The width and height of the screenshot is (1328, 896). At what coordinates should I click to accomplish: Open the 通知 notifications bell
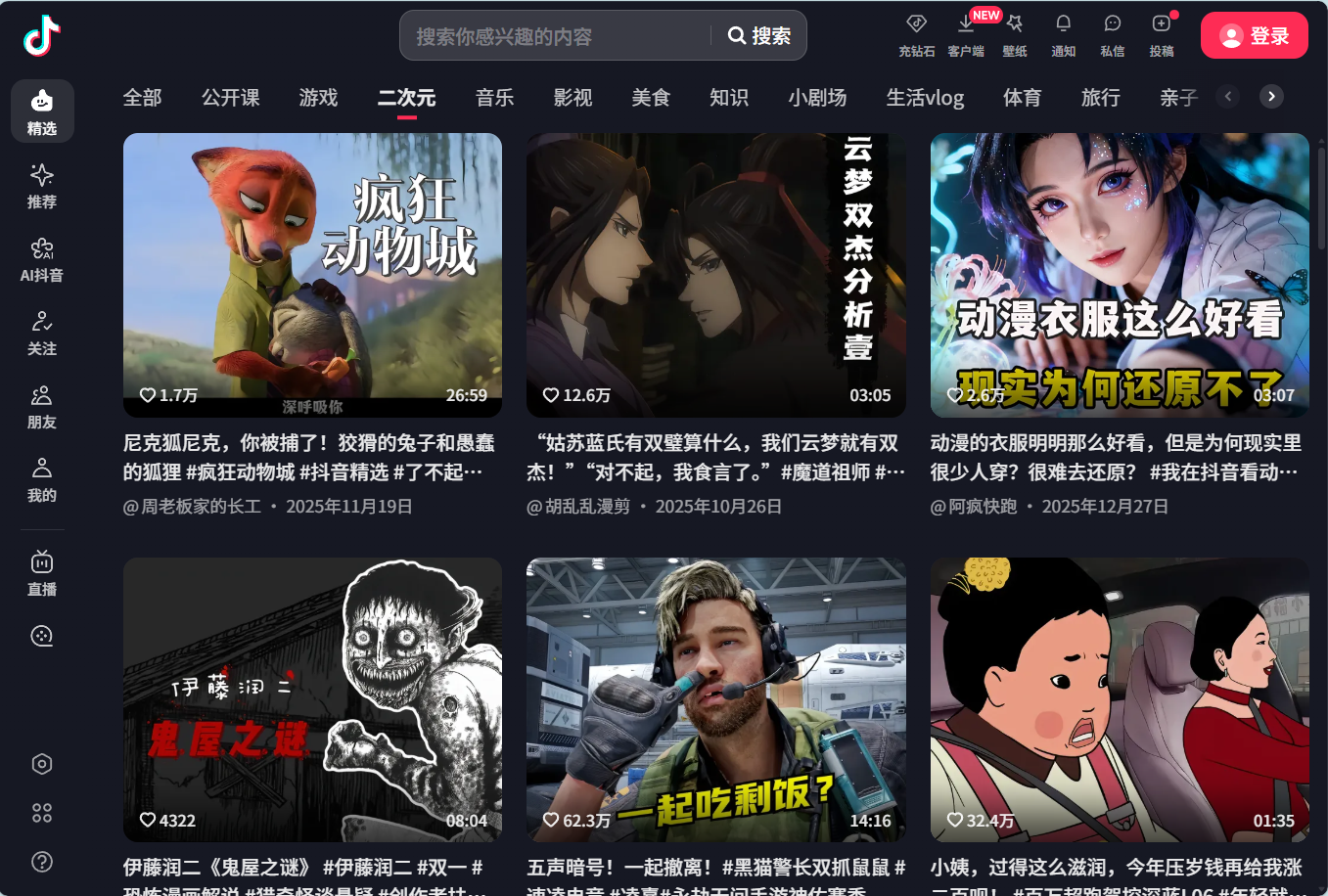pyautogui.click(x=1063, y=35)
